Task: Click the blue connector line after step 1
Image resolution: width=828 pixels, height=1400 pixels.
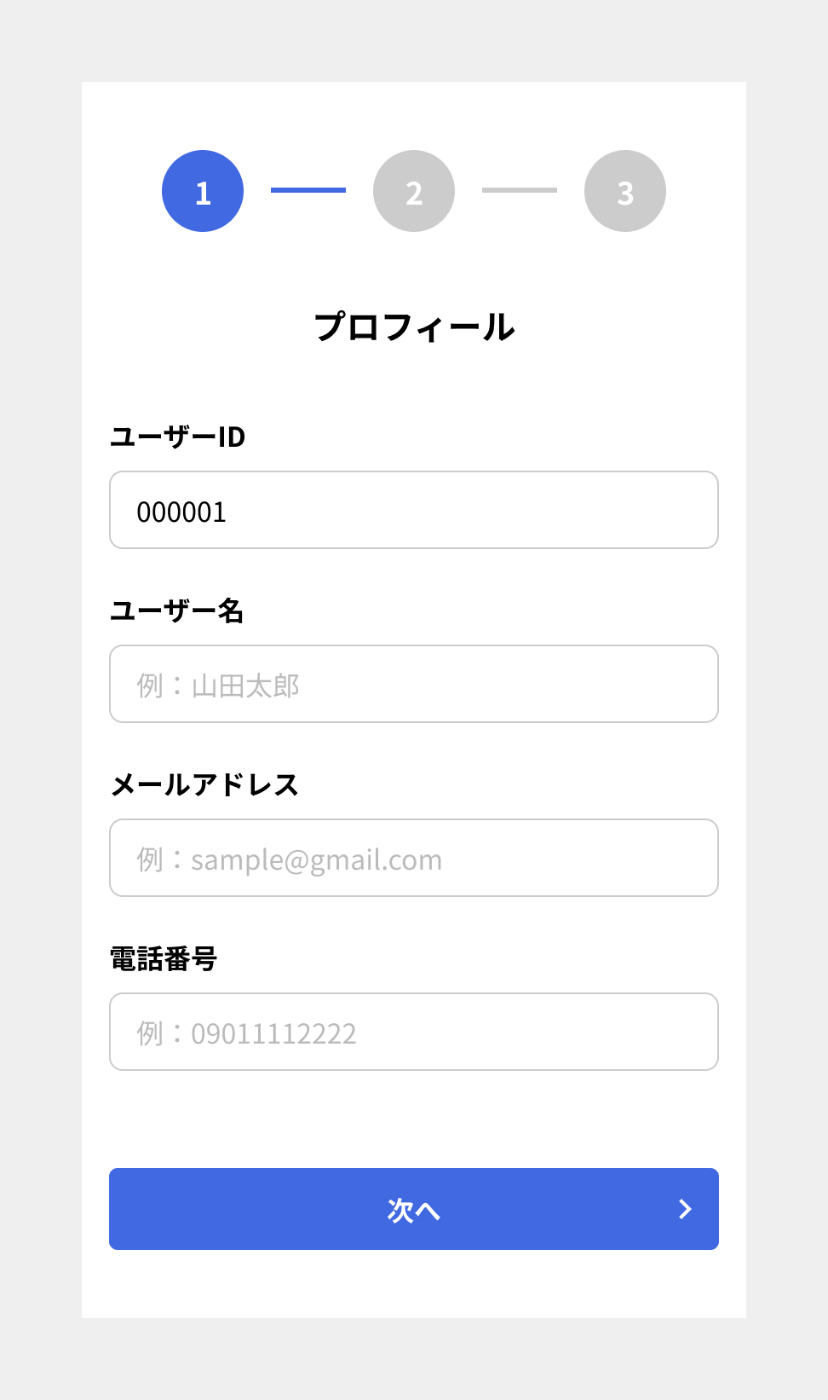Action: (308, 191)
